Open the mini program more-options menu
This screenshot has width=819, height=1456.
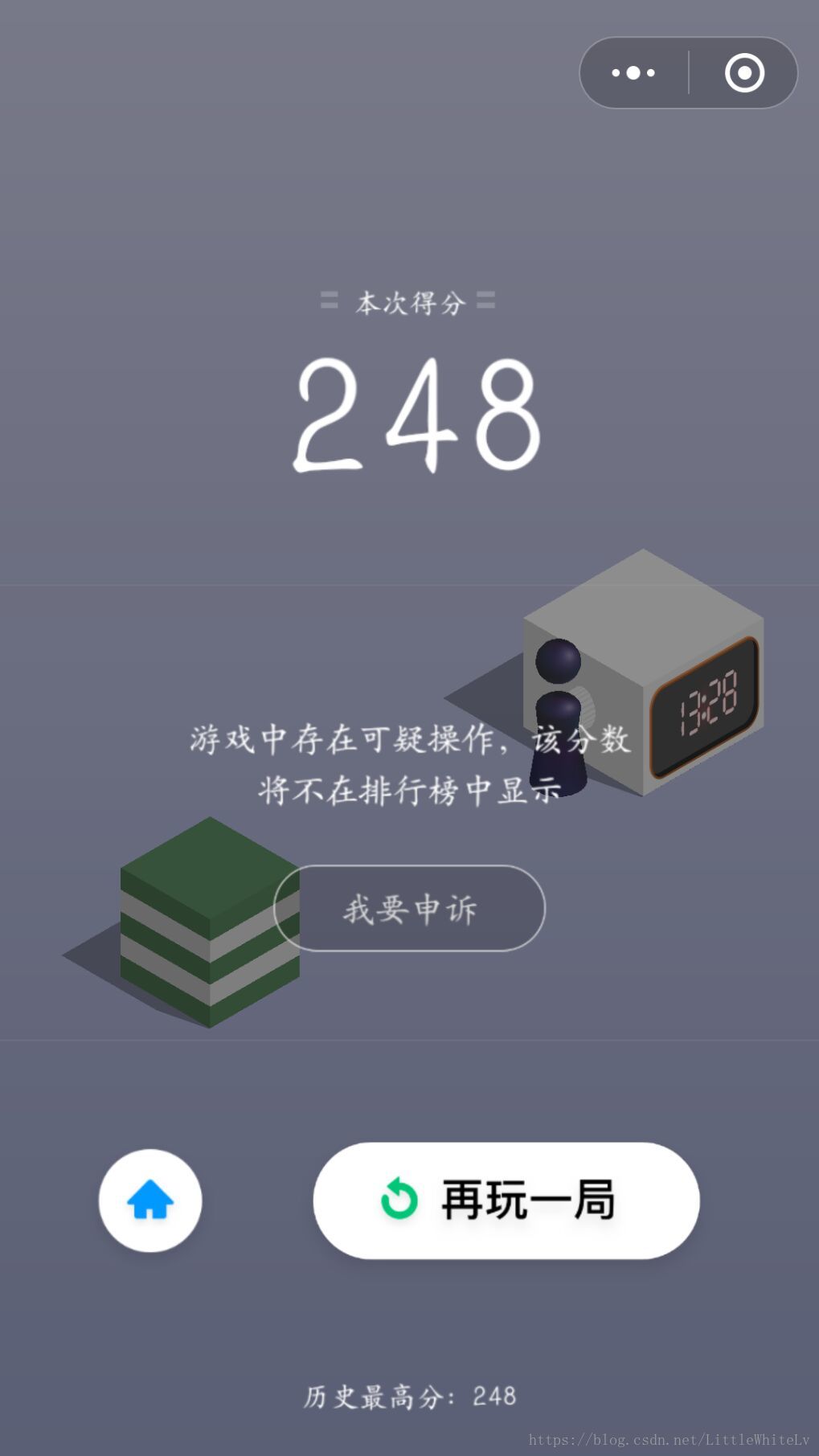633,73
